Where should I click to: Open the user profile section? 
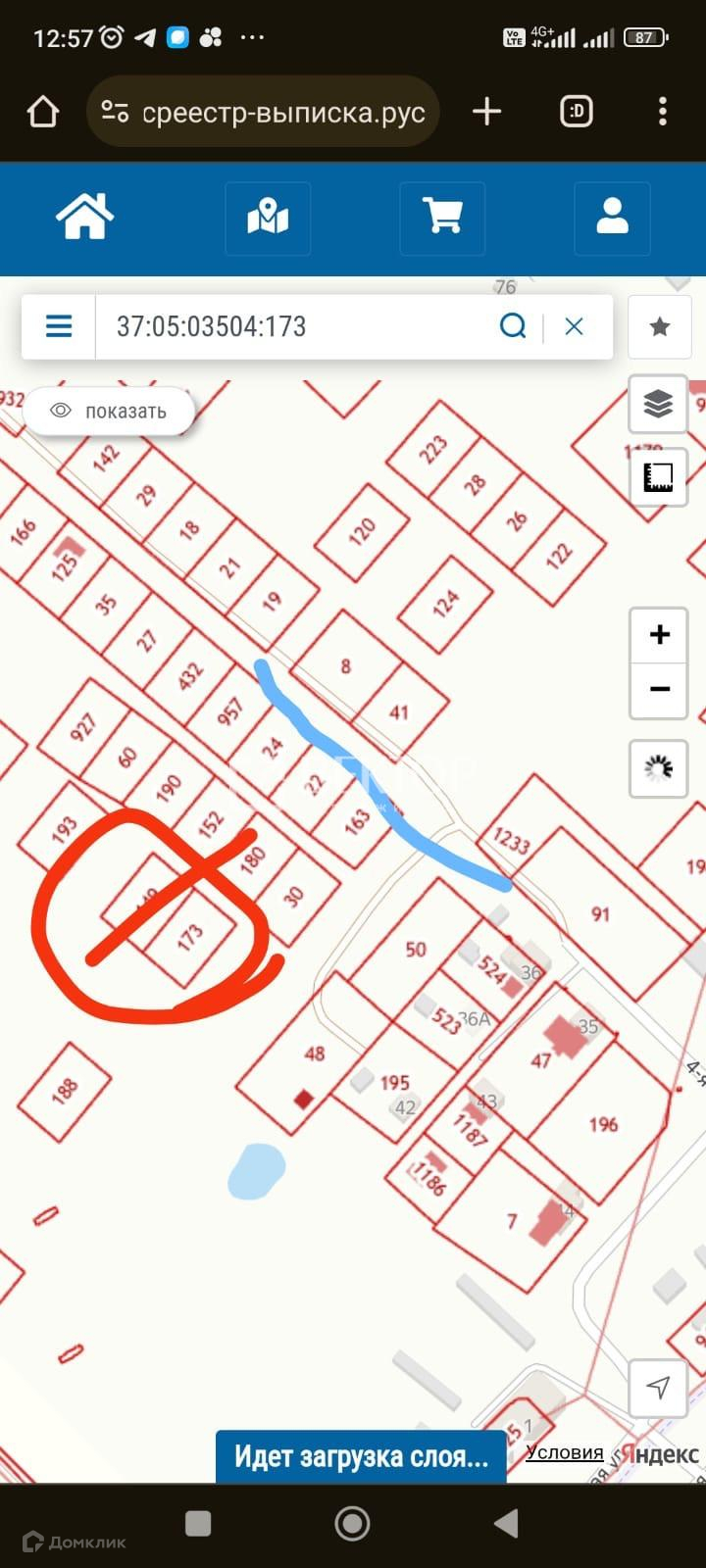point(612,218)
